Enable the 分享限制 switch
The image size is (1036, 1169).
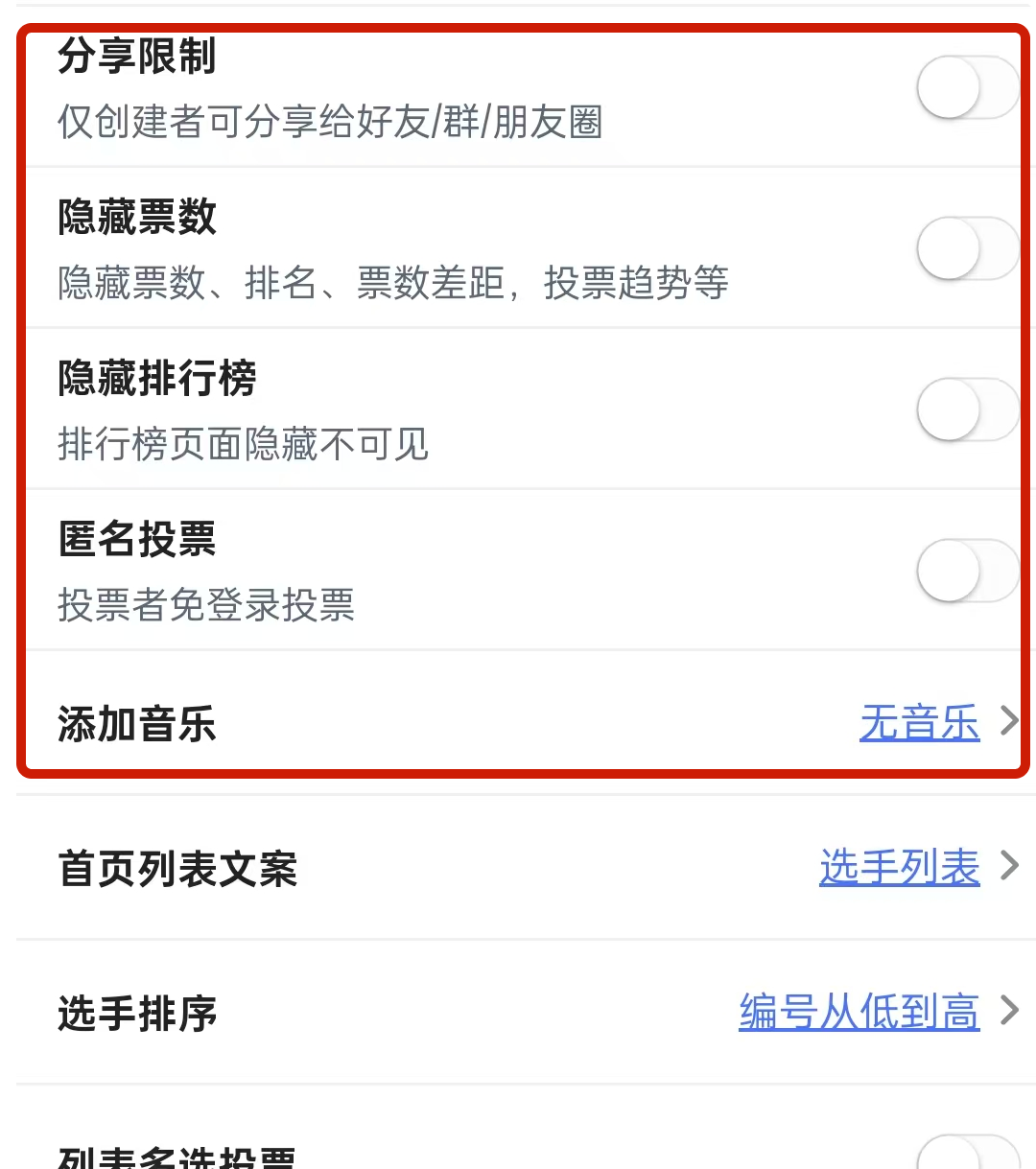click(x=967, y=88)
